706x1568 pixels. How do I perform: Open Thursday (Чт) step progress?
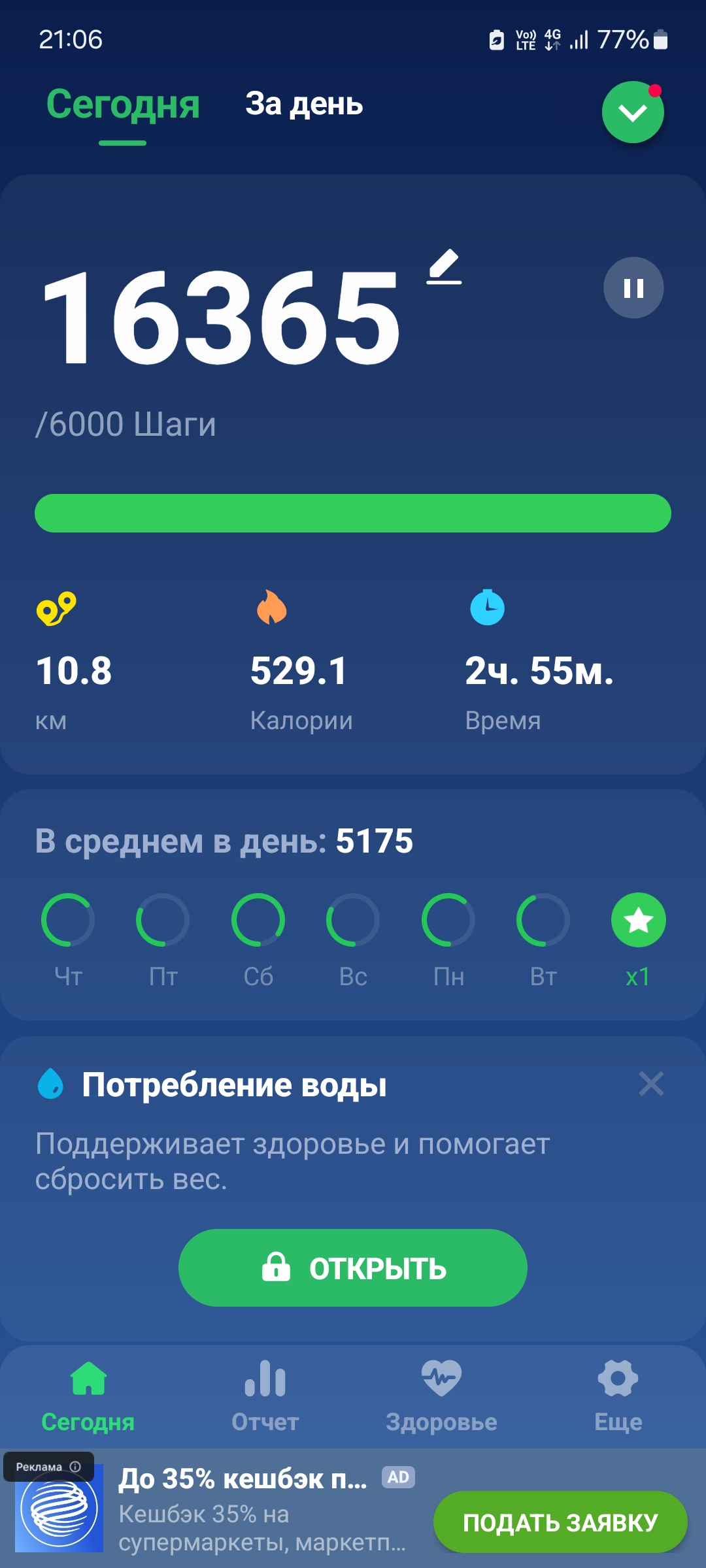click(x=68, y=920)
